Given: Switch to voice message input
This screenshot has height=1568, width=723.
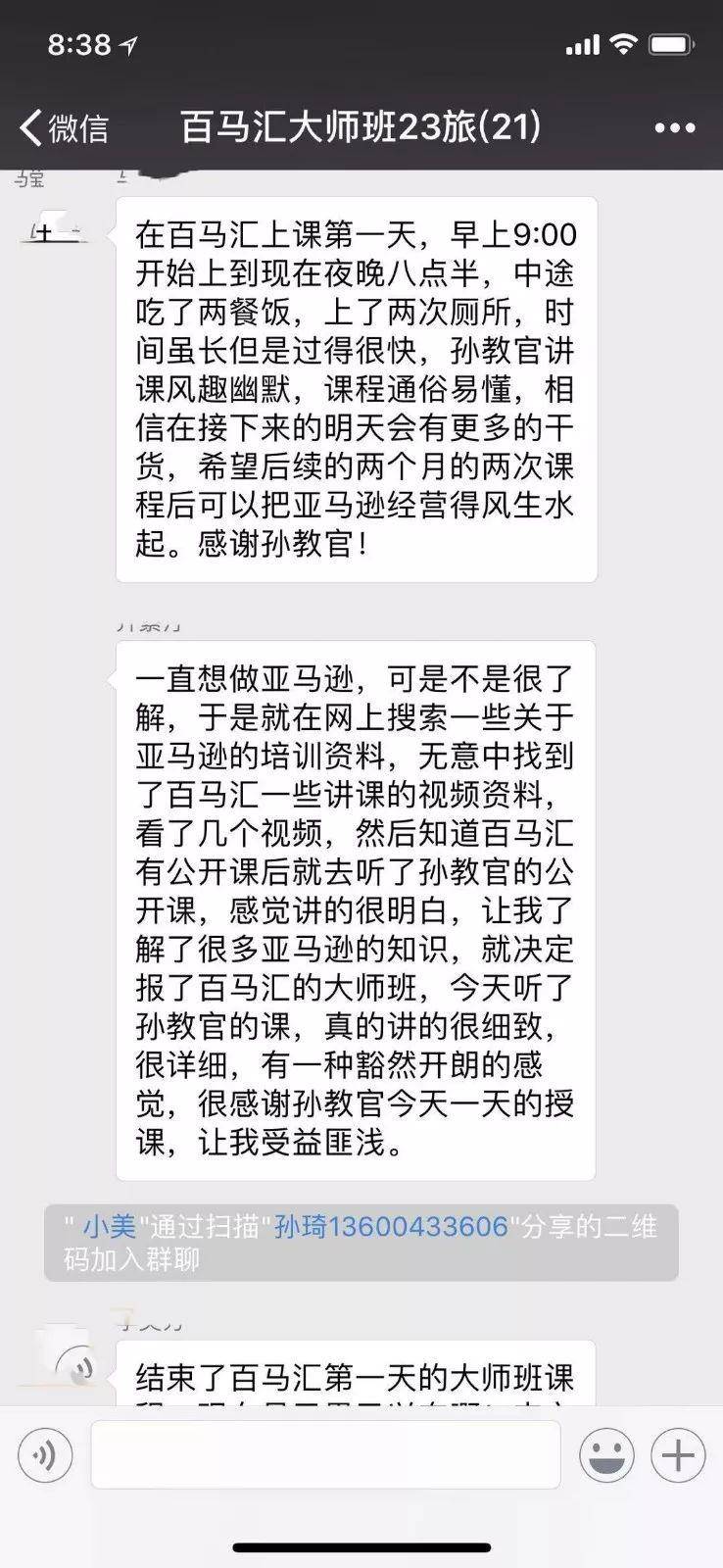Looking at the screenshot, I should pyautogui.click(x=45, y=1455).
